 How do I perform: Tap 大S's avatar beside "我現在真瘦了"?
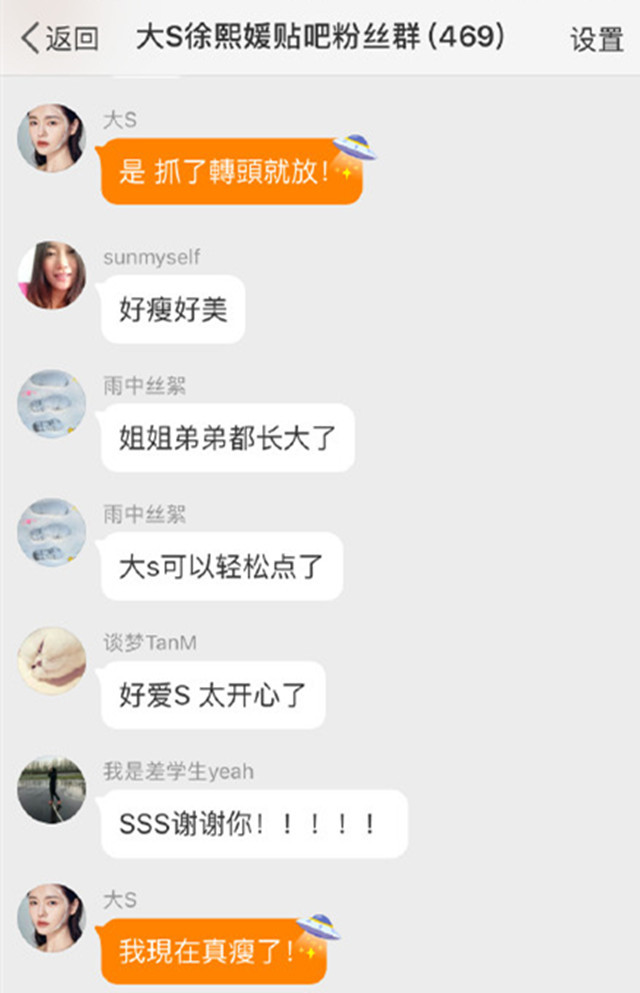coord(52,917)
